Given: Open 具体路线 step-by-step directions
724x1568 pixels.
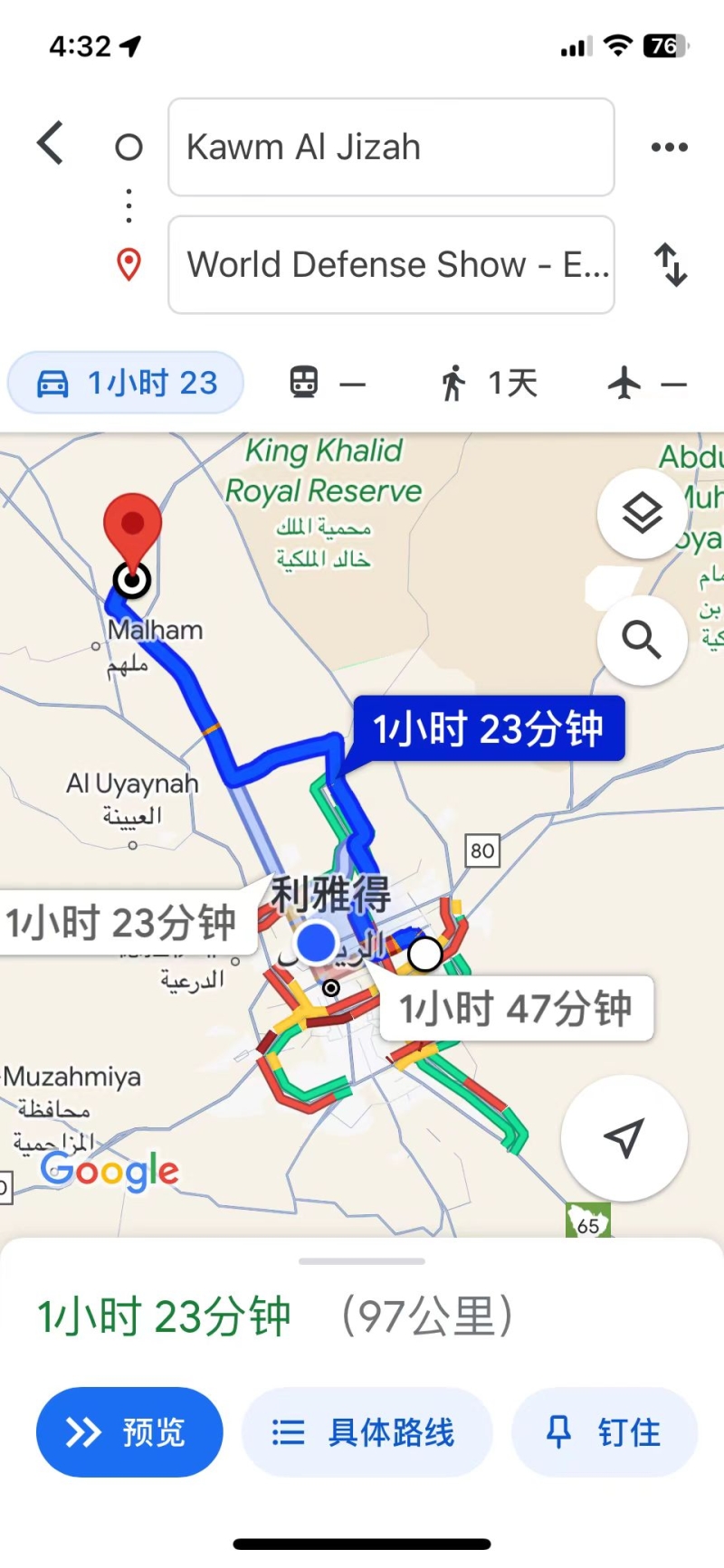Looking at the screenshot, I should (367, 1432).
